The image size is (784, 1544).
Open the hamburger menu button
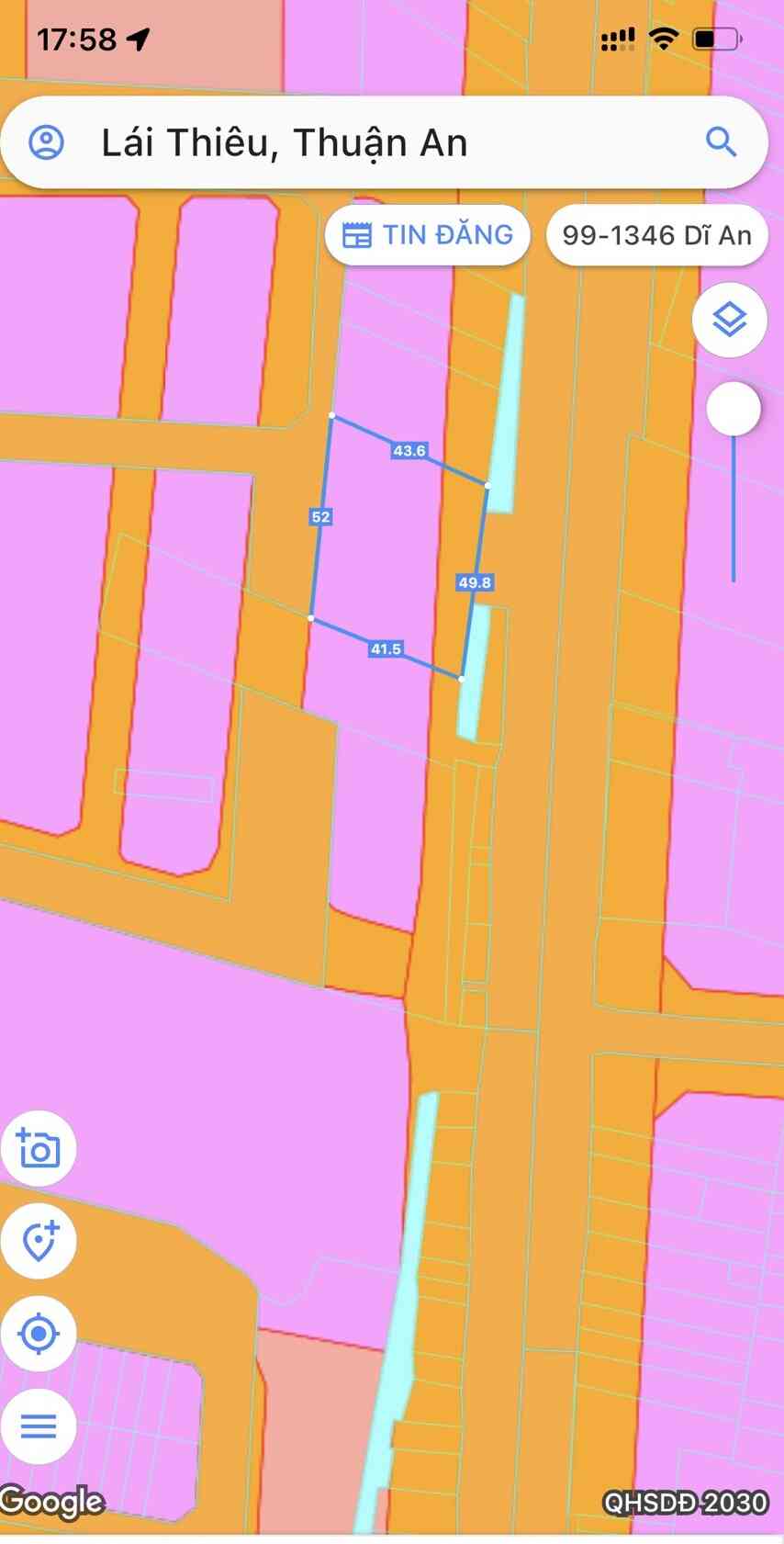(39, 1426)
